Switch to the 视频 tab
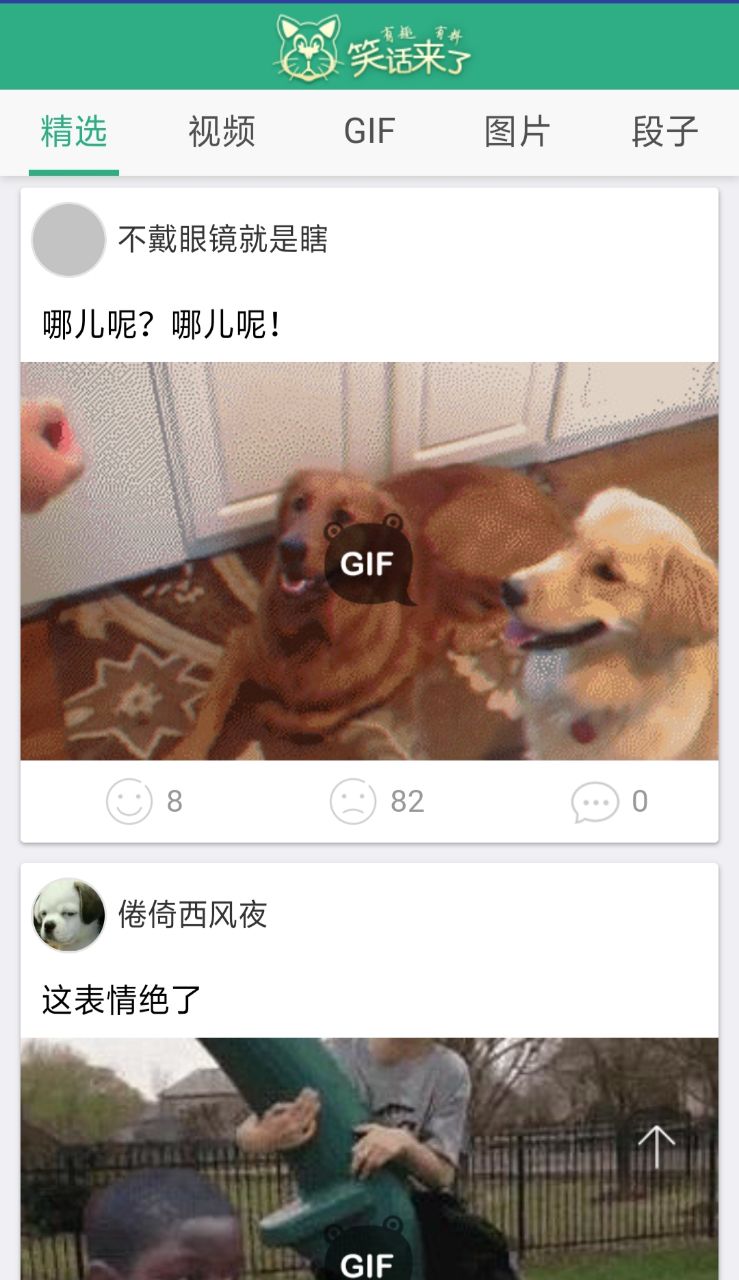Image resolution: width=739 pixels, height=1280 pixels. tap(221, 131)
